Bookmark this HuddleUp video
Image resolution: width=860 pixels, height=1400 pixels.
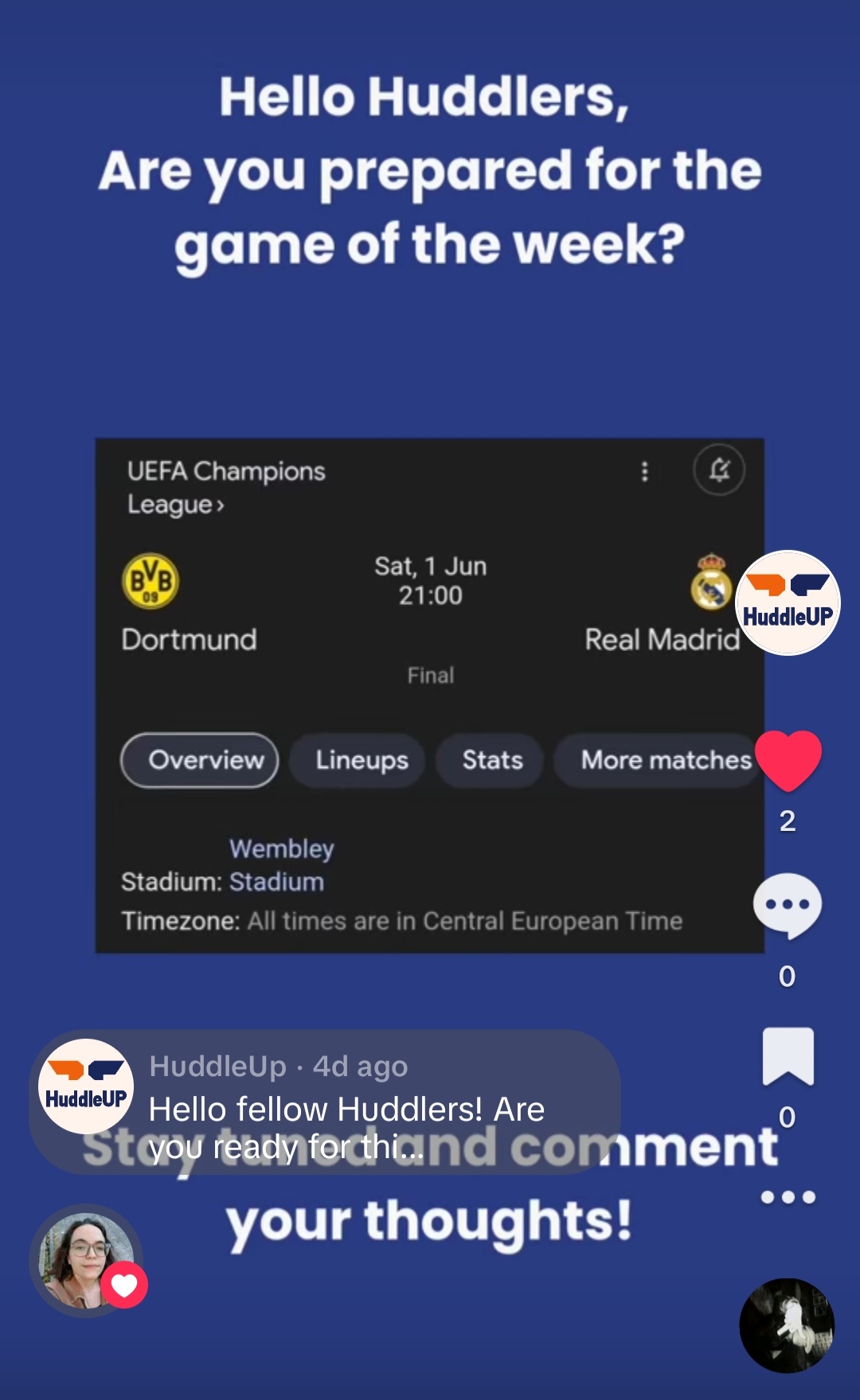point(788,1056)
